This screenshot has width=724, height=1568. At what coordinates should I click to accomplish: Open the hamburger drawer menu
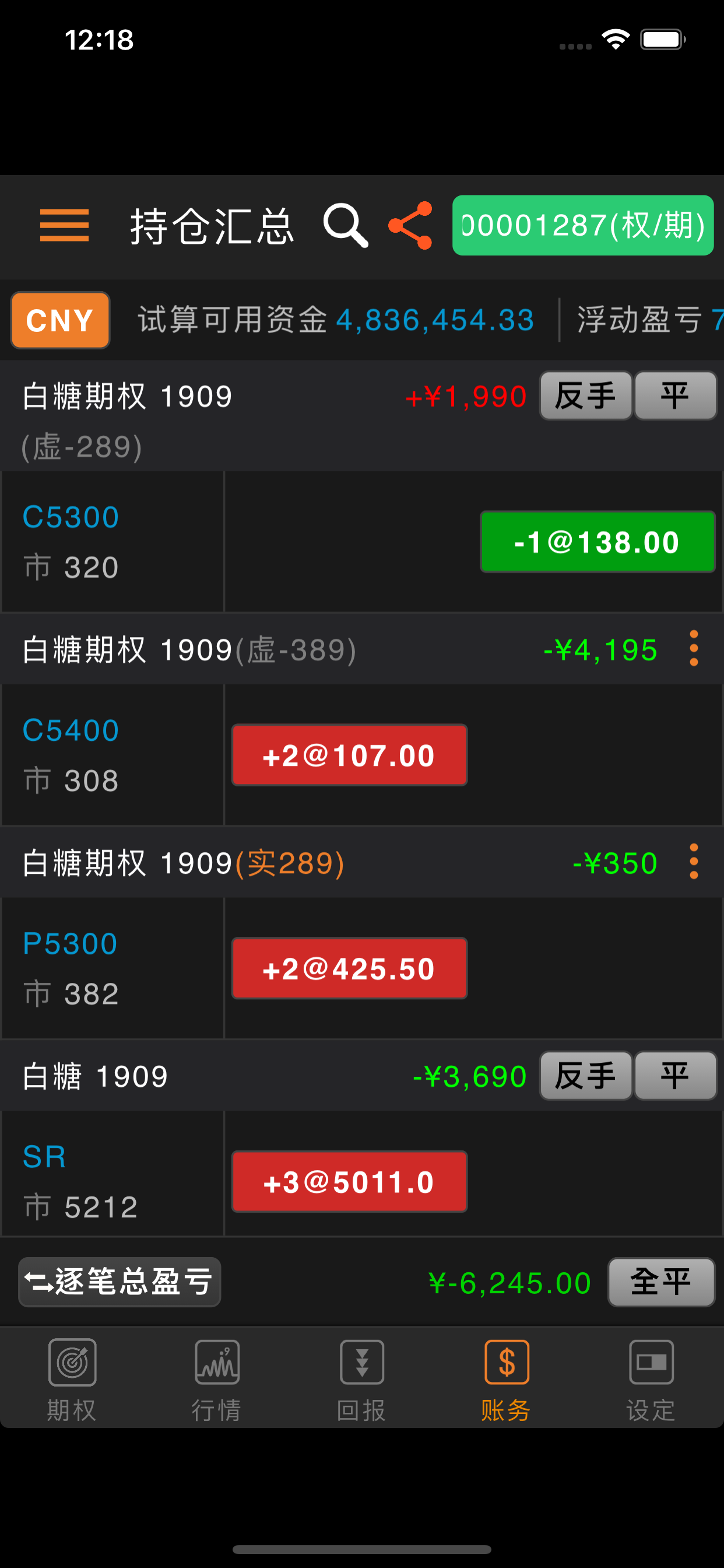point(65,225)
